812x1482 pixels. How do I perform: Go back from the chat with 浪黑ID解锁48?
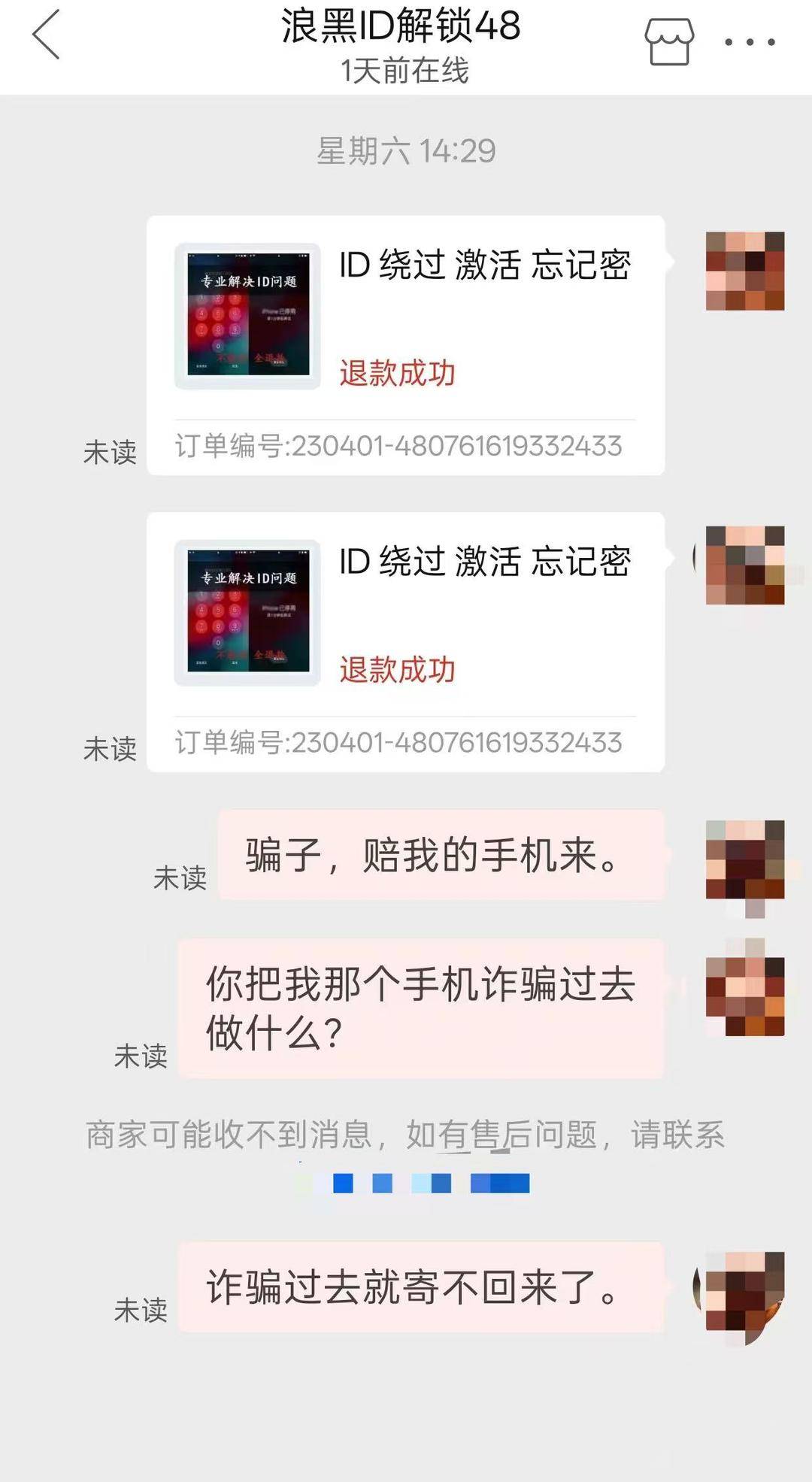(x=46, y=35)
